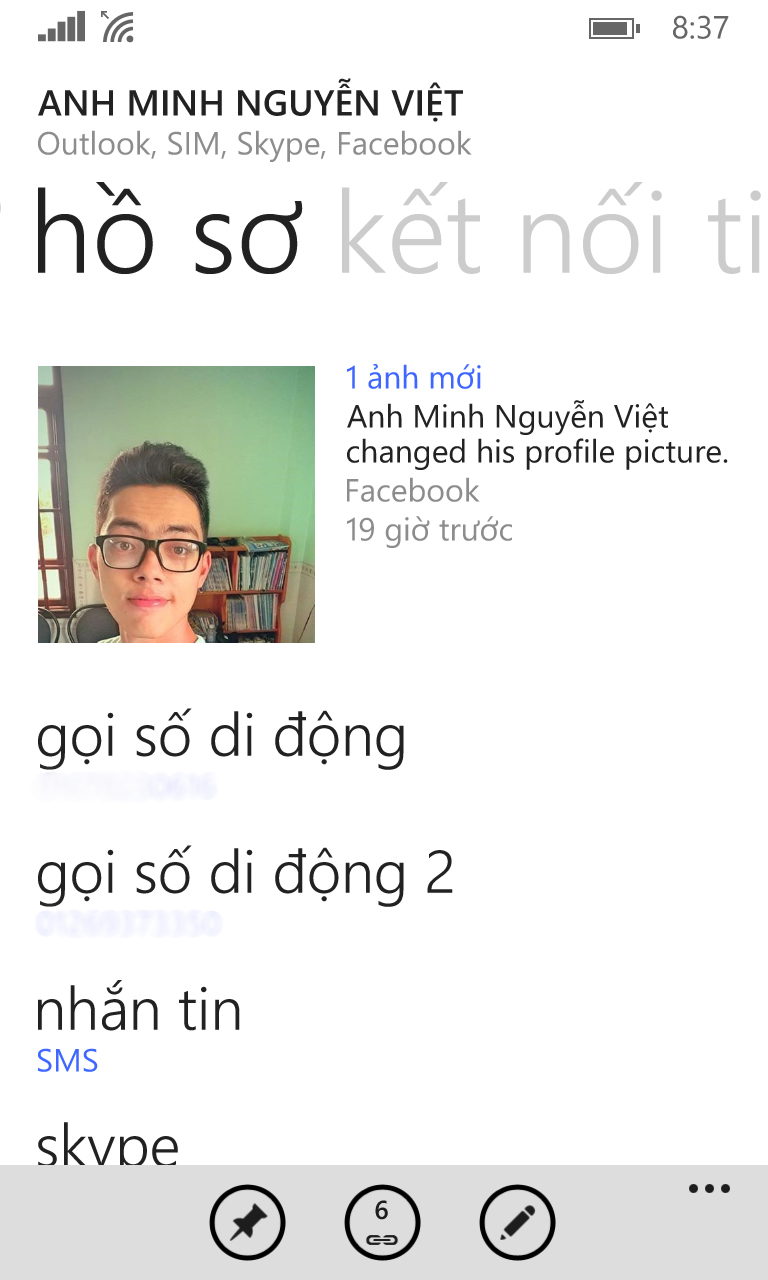Pin this contact to Start
The image size is (768, 1280).
click(x=247, y=1222)
